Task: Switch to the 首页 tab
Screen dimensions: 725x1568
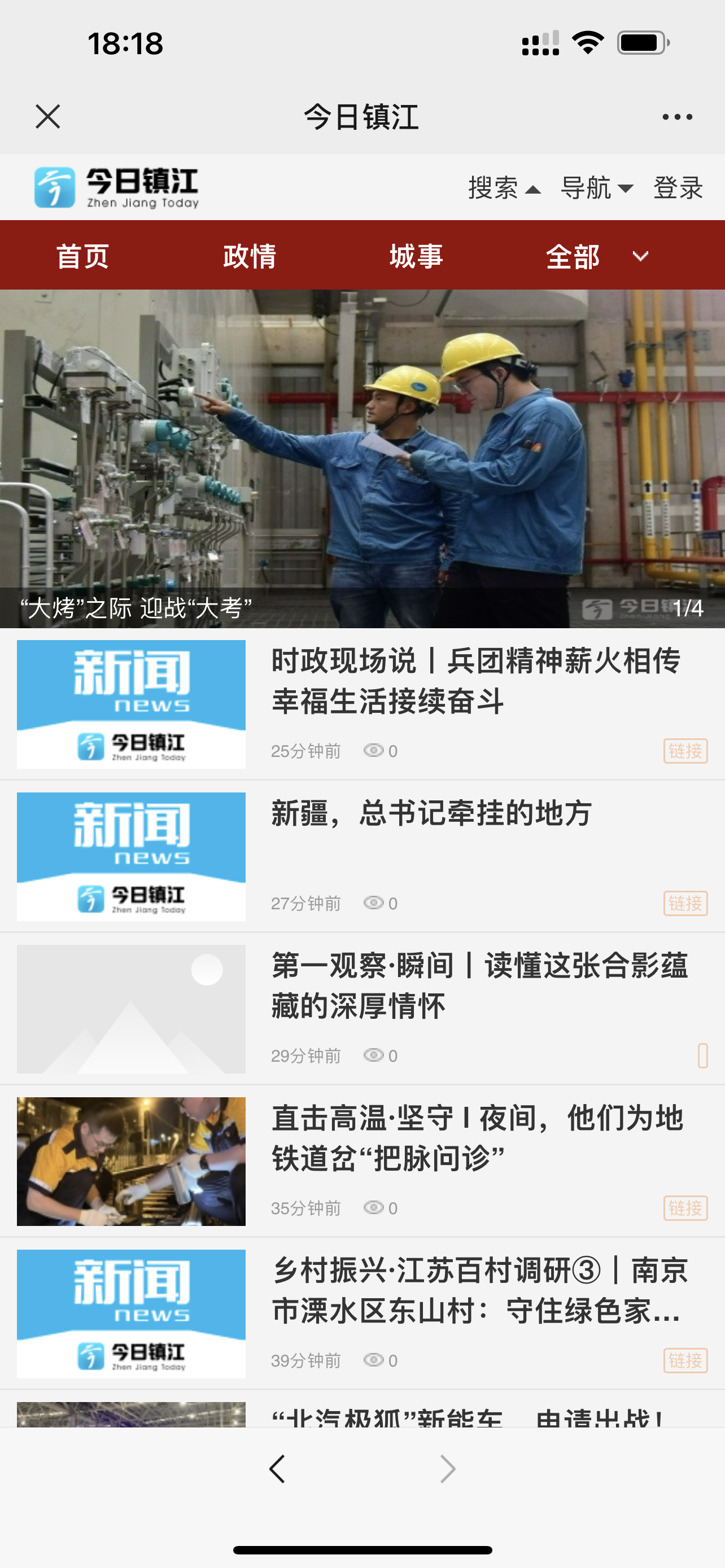Action: [83, 256]
